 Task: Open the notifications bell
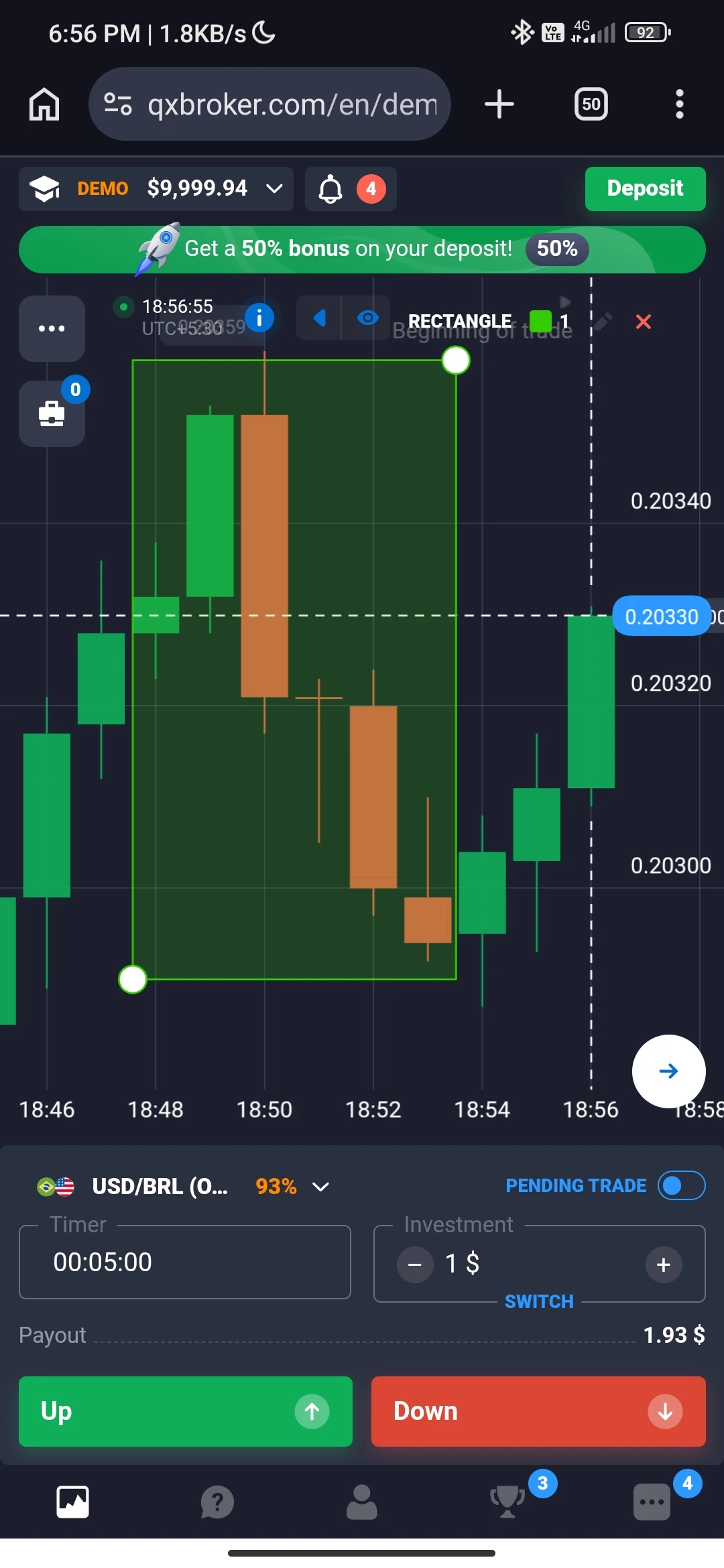tap(351, 189)
